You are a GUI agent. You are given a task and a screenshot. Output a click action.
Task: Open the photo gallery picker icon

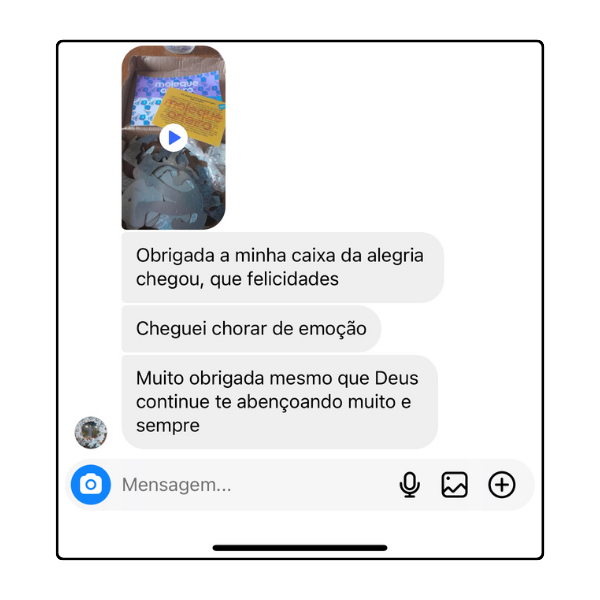455,485
